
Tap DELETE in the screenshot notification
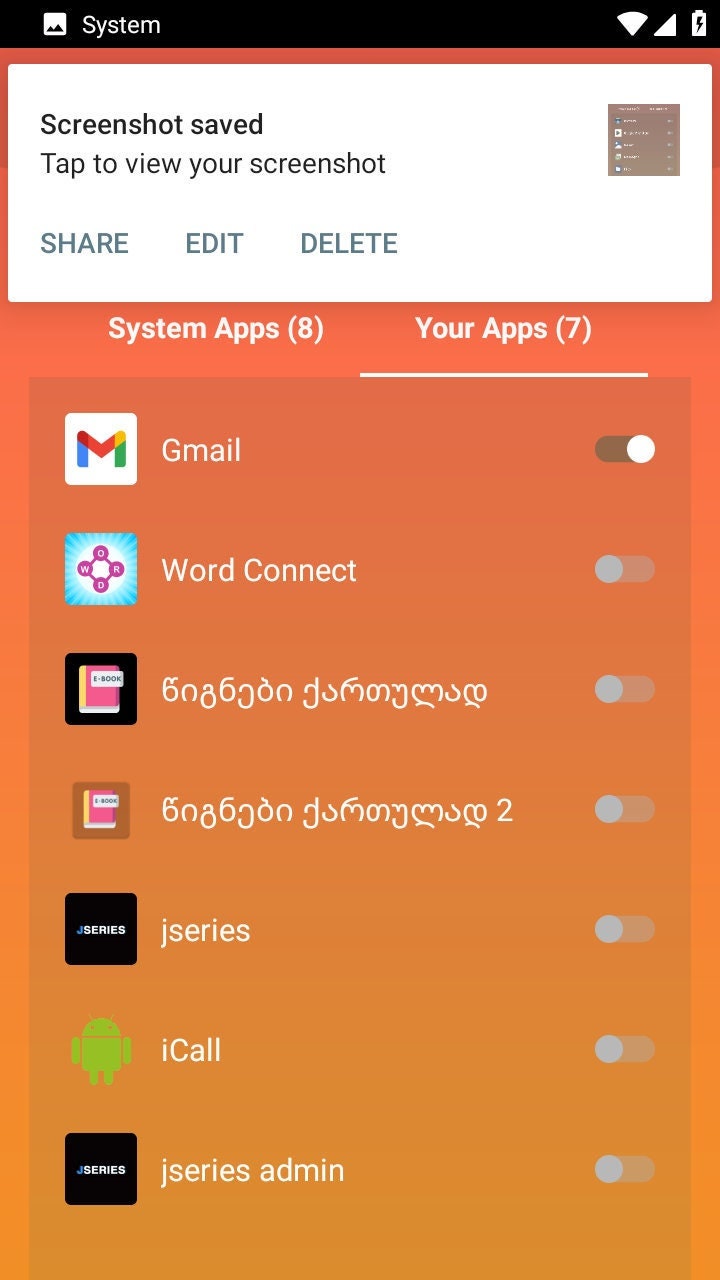(x=349, y=243)
